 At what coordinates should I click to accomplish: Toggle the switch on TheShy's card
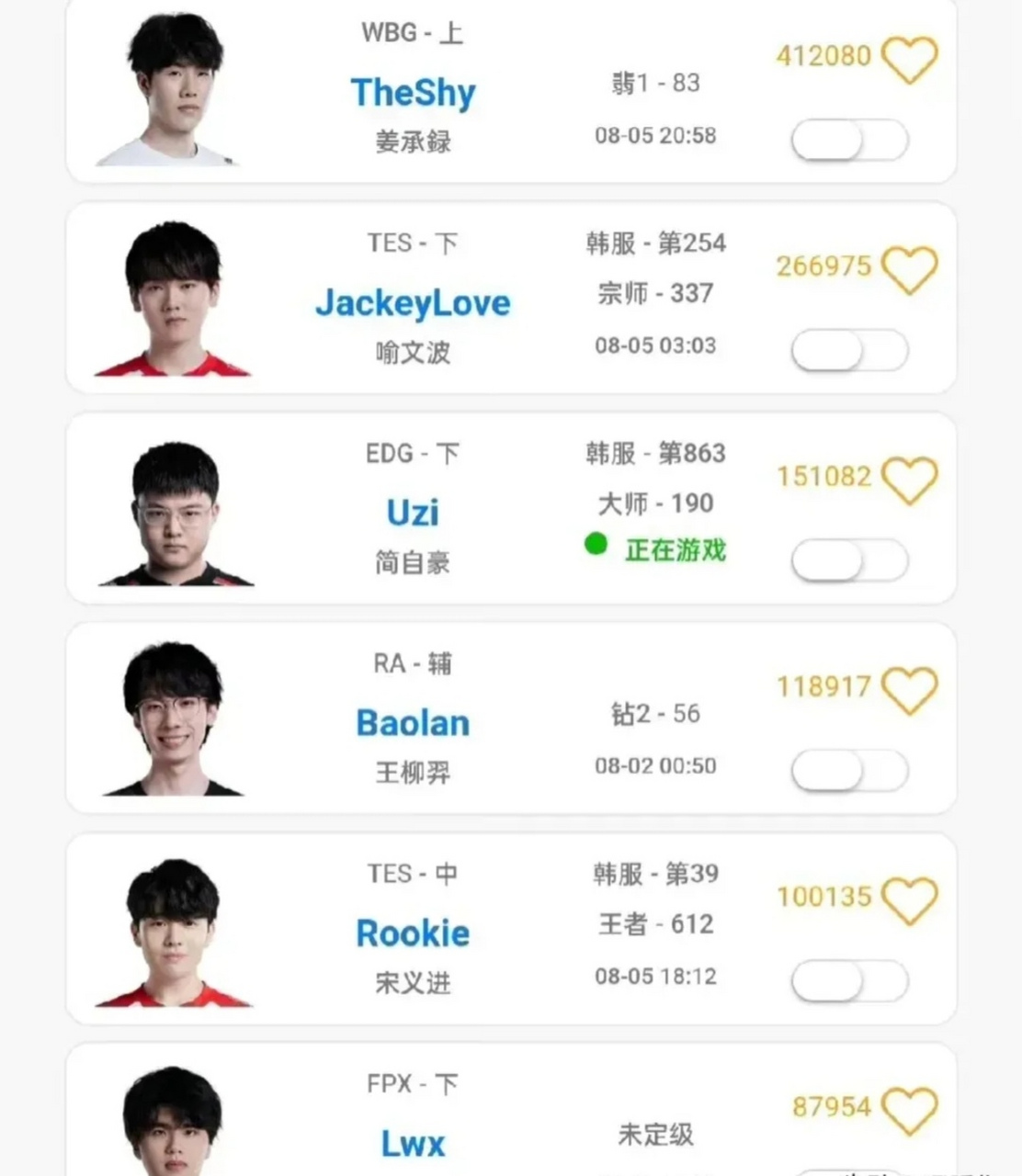(849, 141)
